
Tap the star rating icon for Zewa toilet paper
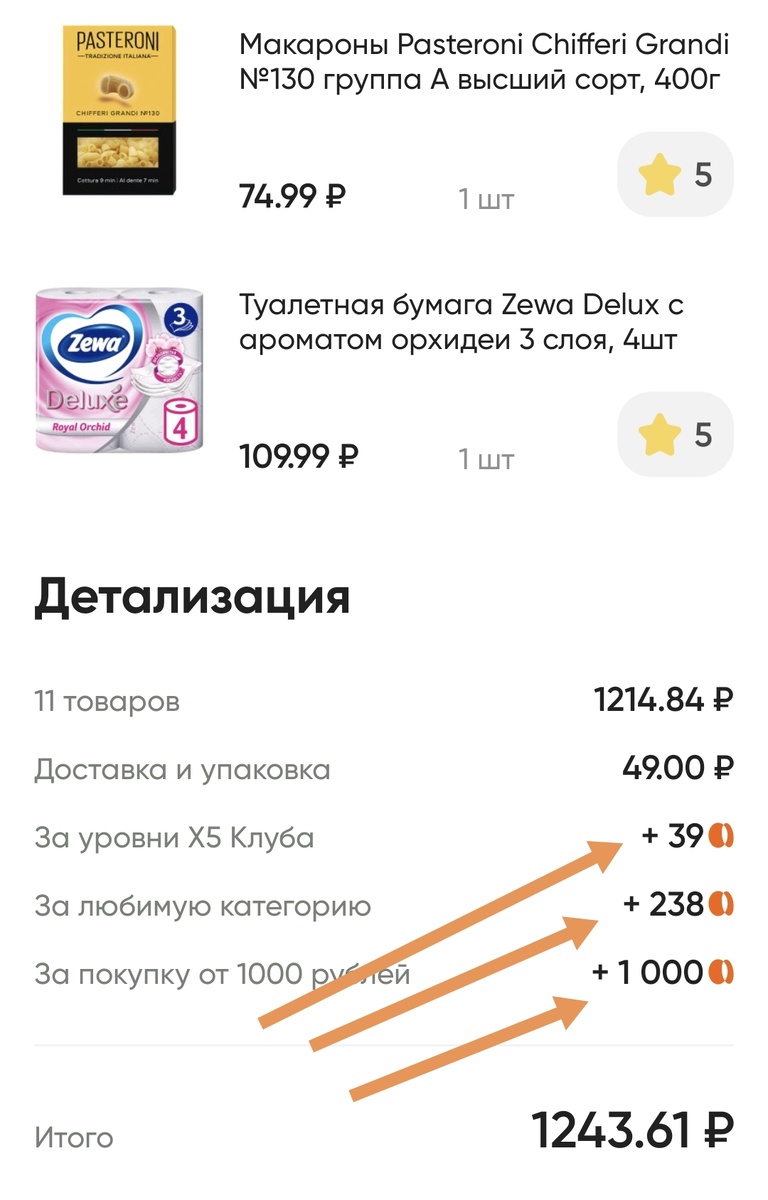pyautogui.click(x=662, y=434)
